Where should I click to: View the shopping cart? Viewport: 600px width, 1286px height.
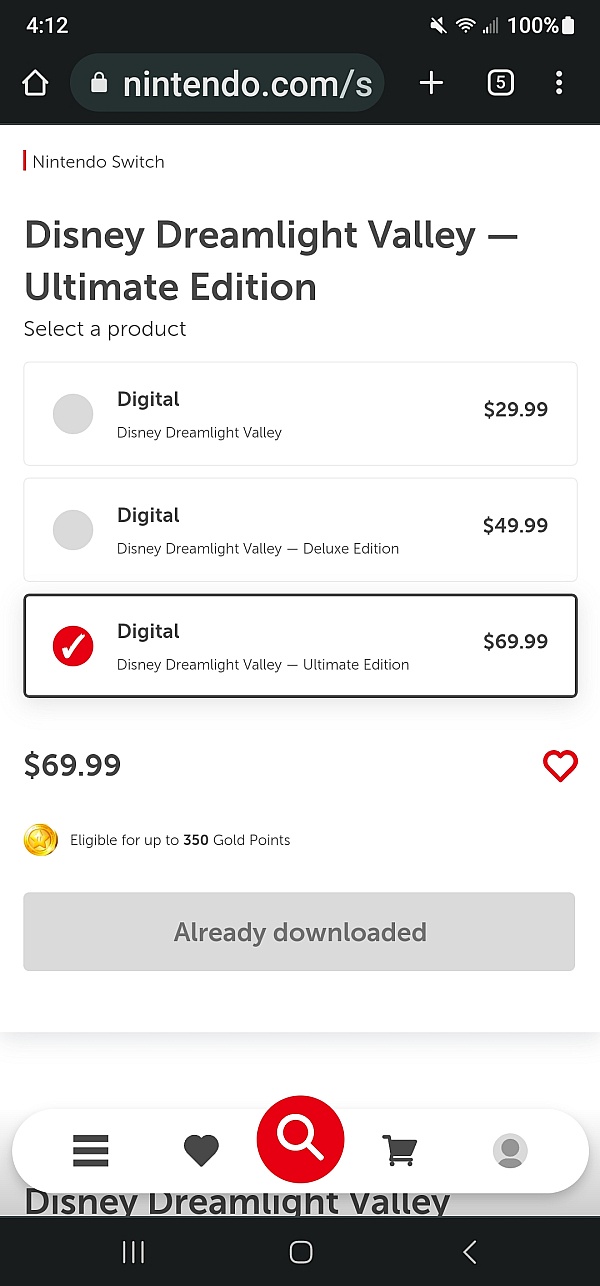(x=400, y=1151)
